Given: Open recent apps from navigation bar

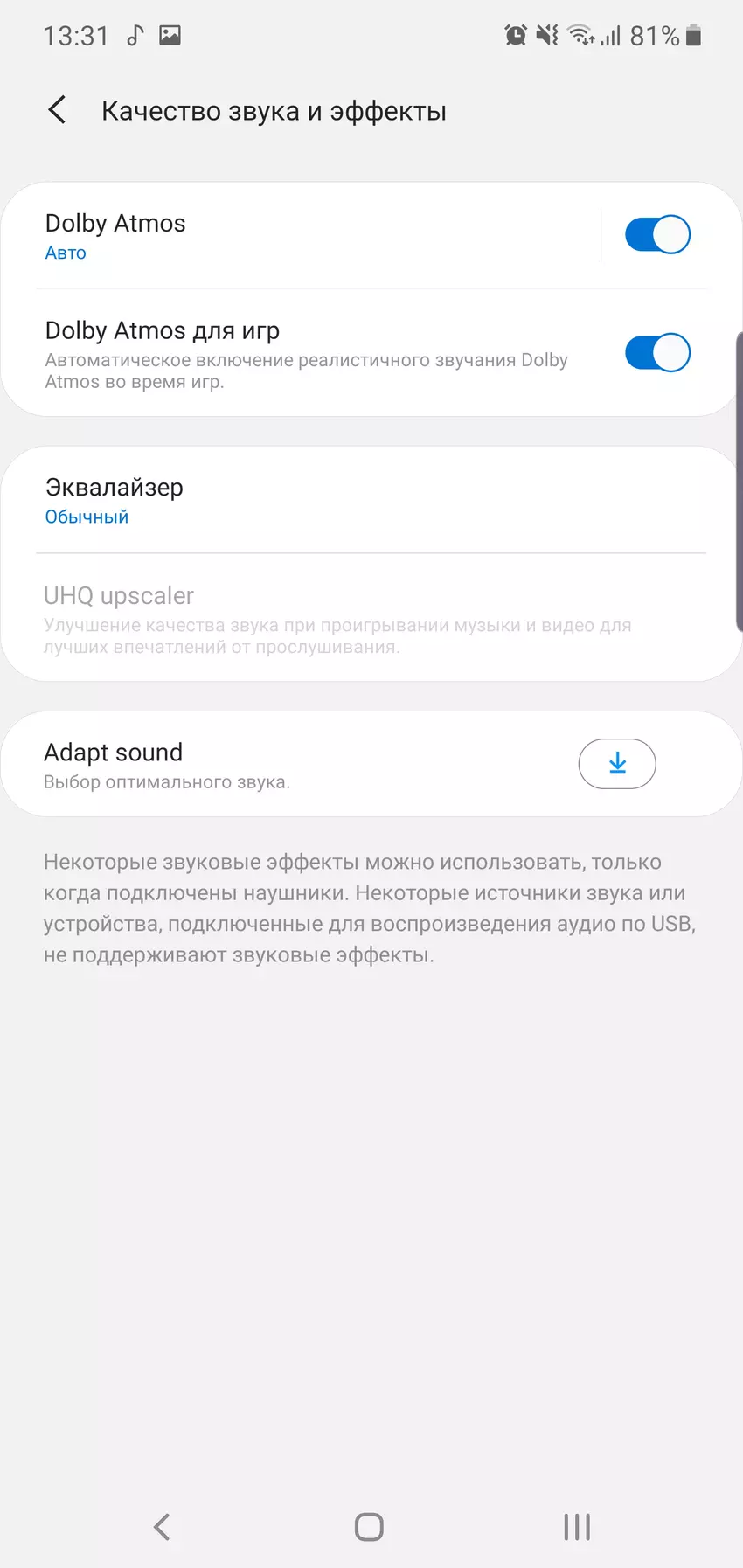Looking at the screenshot, I should tap(577, 1527).
